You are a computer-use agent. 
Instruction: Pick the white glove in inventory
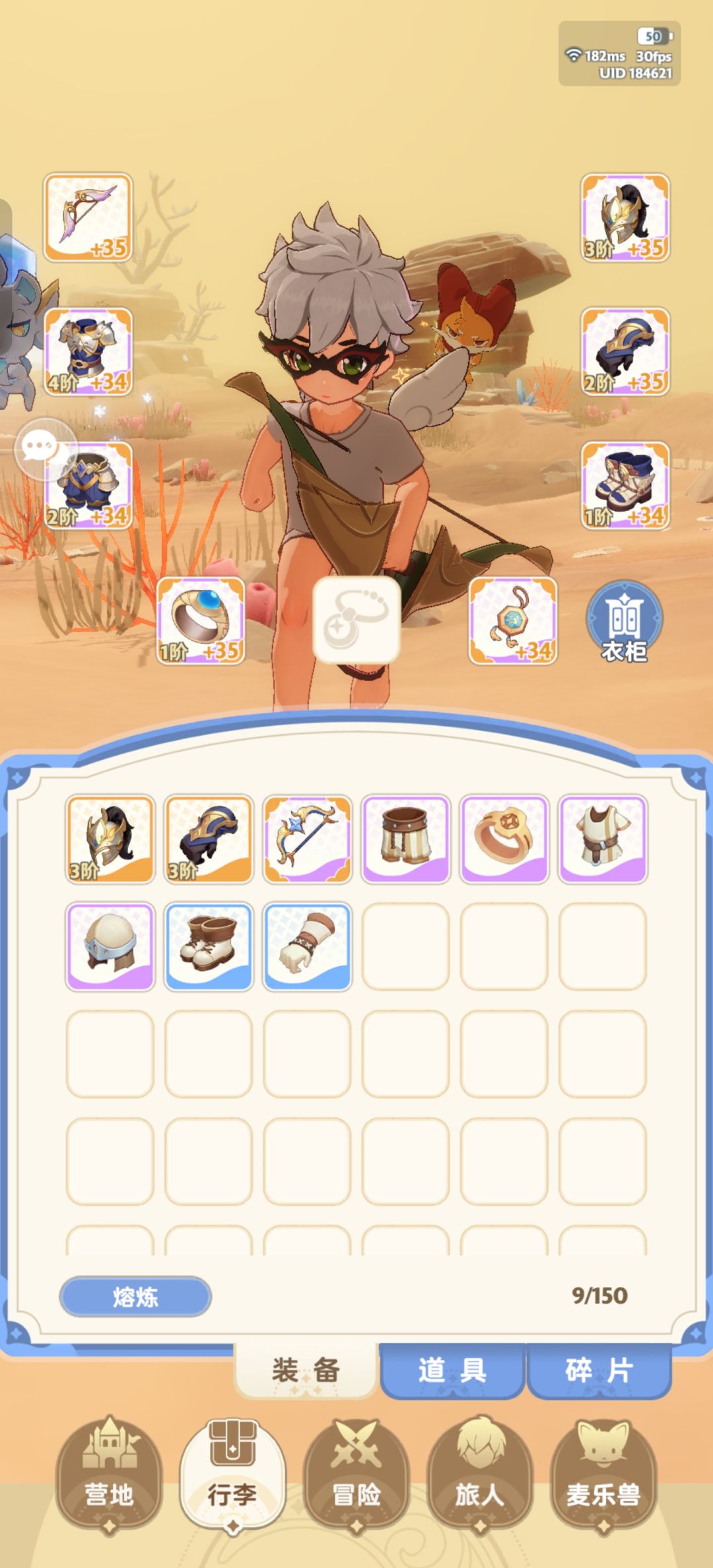click(307, 946)
